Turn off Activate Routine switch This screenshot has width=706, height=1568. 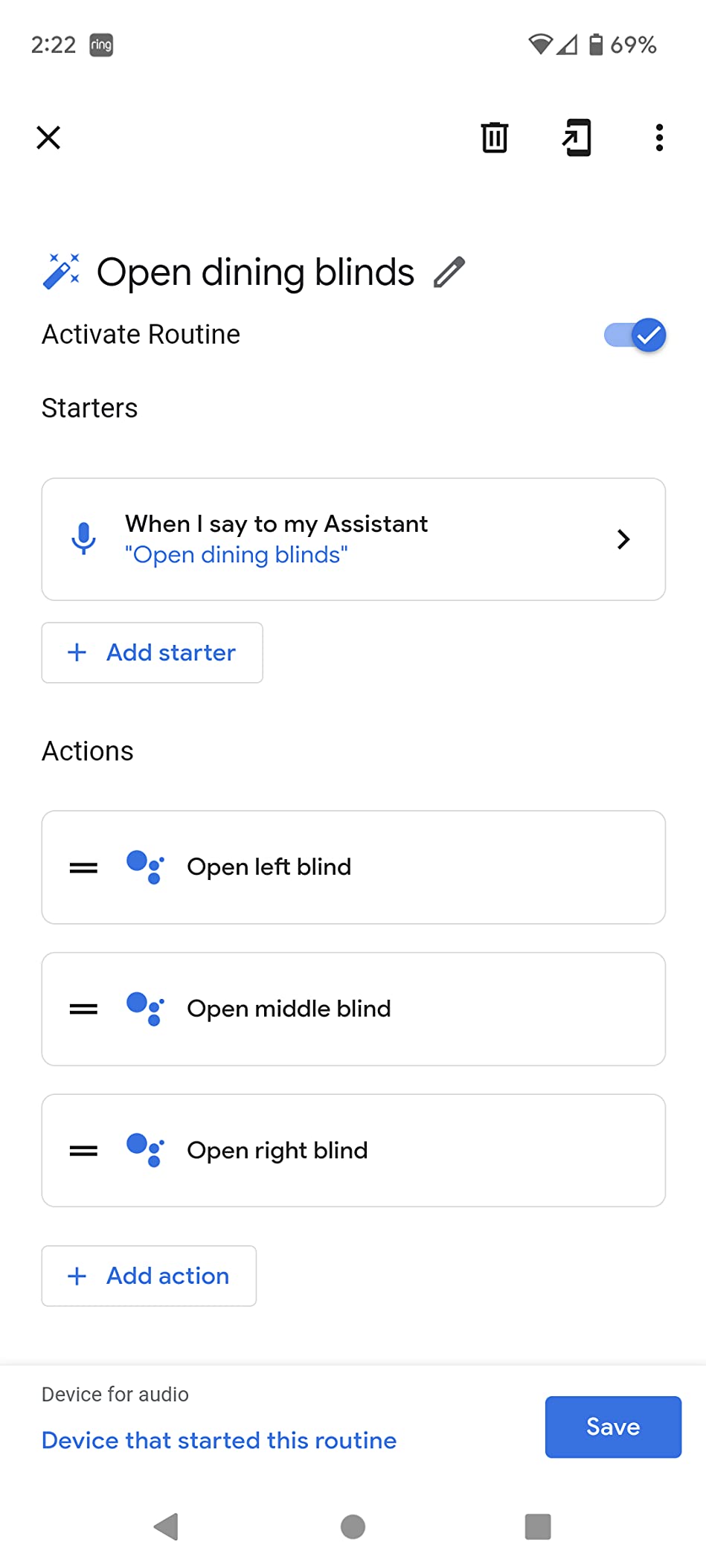(x=635, y=335)
